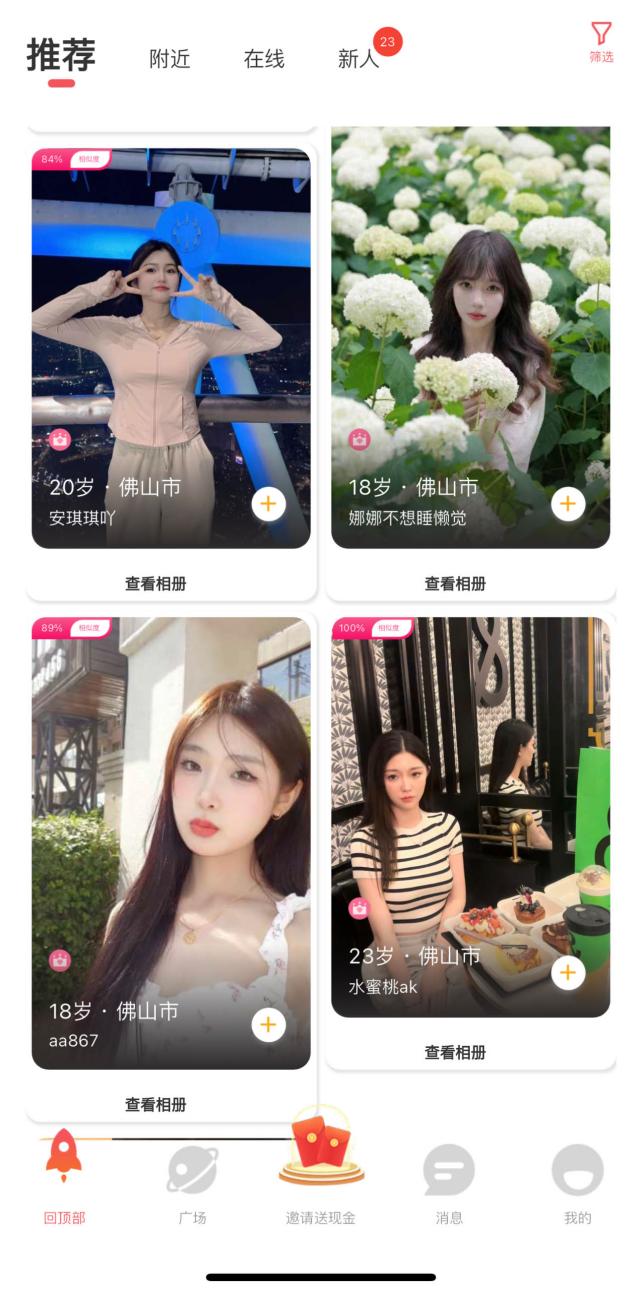Viewport: 642px width, 1293px height.
Task: View album under 水蜜桃ak's card
Action: tap(455, 1052)
